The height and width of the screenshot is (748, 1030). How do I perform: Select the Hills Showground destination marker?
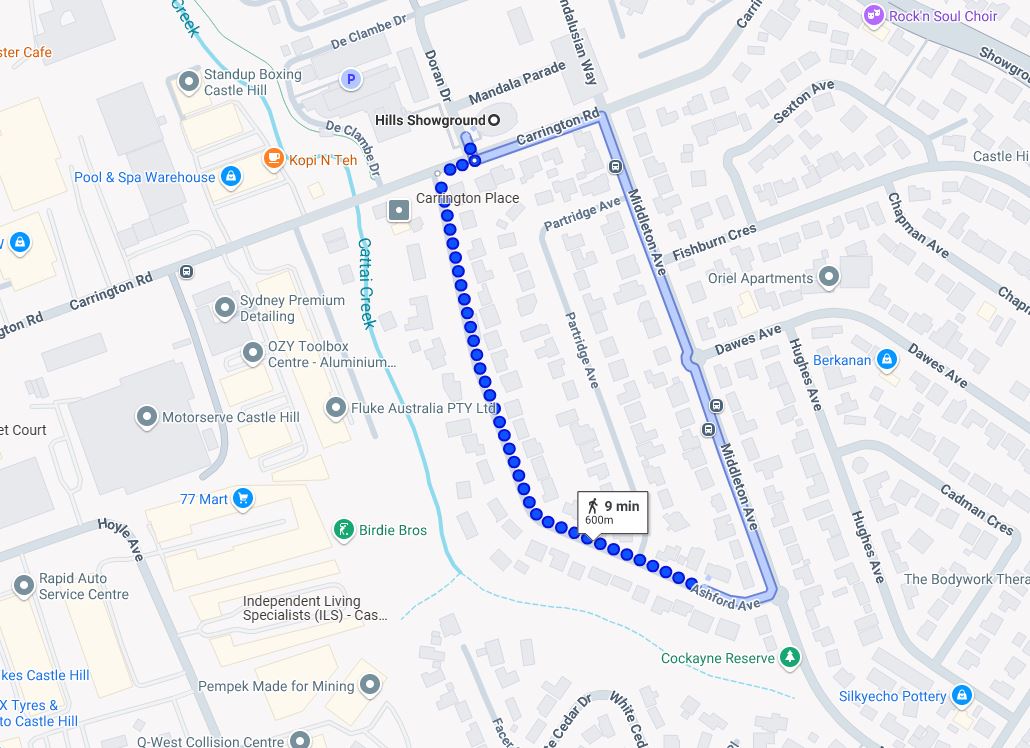494,120
